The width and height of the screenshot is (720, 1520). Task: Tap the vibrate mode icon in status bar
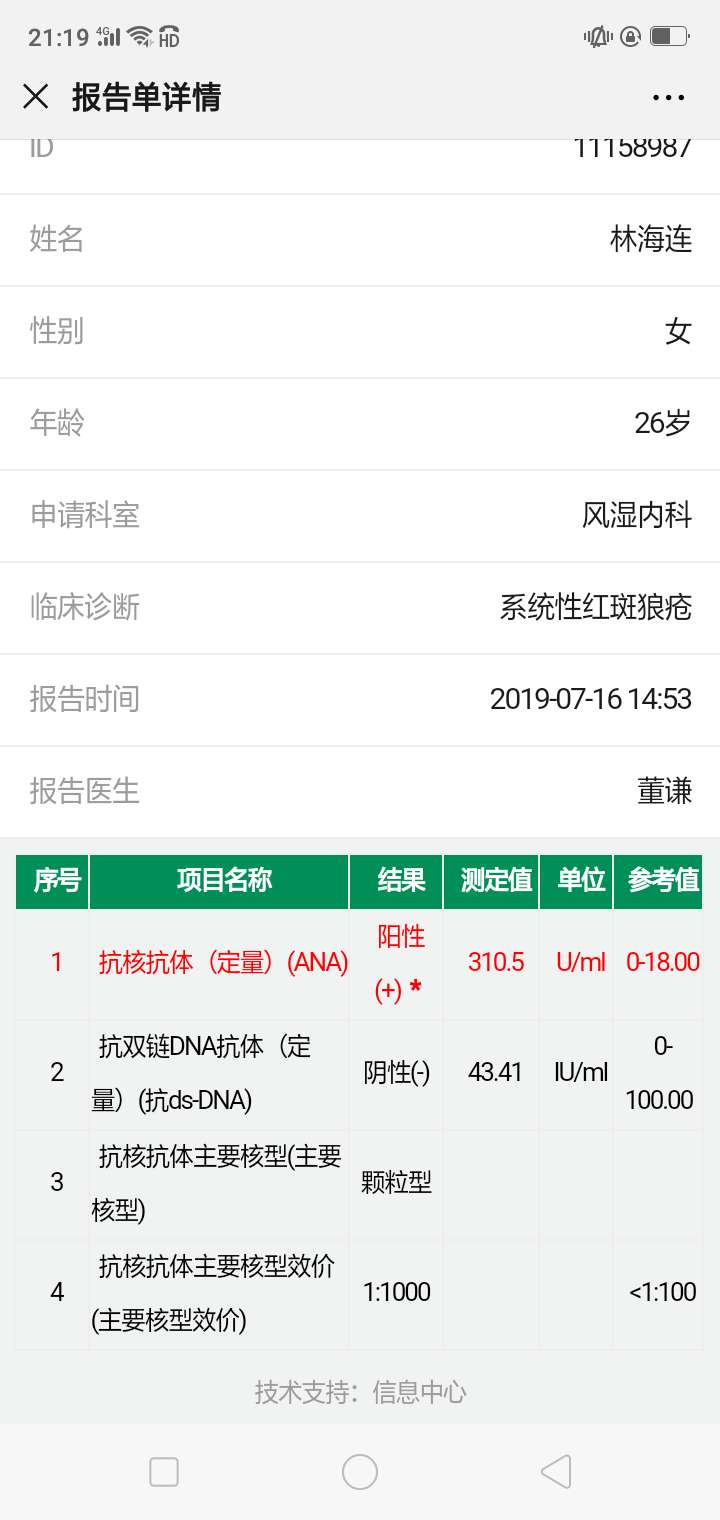597,36
